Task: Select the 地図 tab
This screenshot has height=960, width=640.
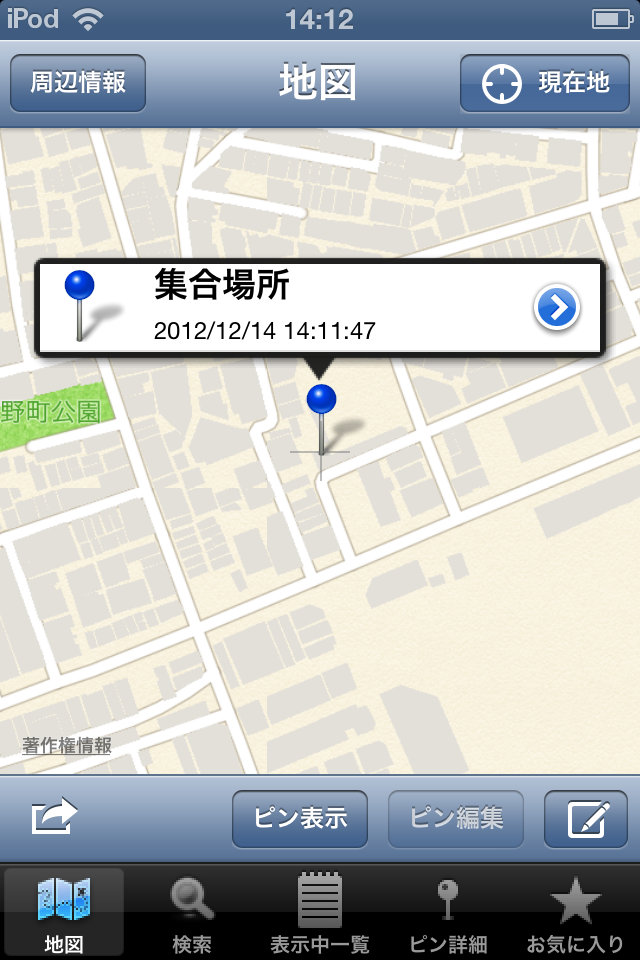Action: point(64,912)
